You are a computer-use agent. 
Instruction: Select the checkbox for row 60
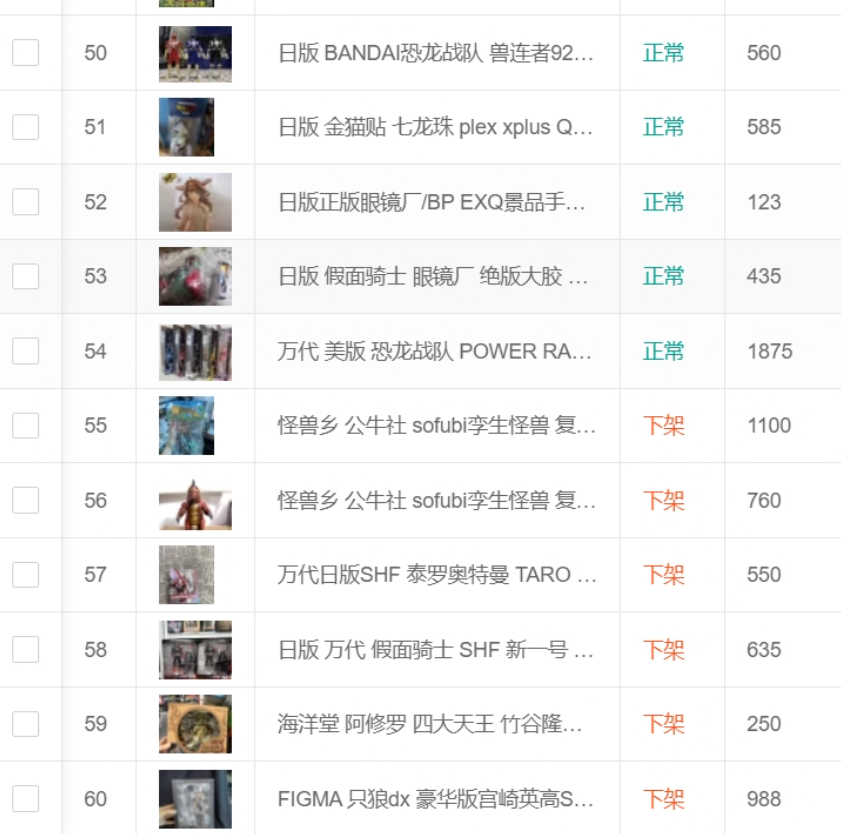26,799
